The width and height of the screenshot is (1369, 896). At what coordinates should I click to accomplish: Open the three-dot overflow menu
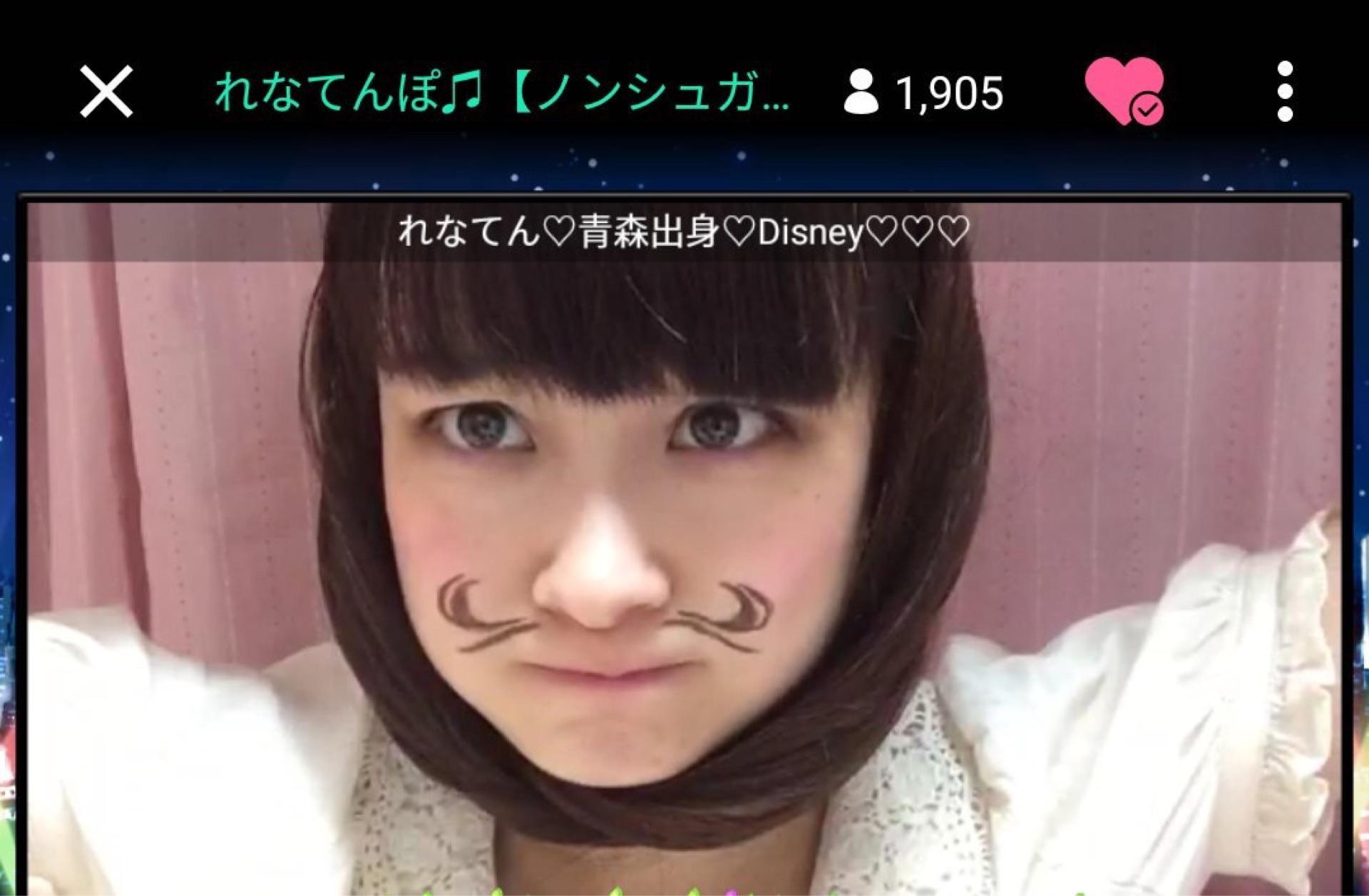[x=1285, y=91]
